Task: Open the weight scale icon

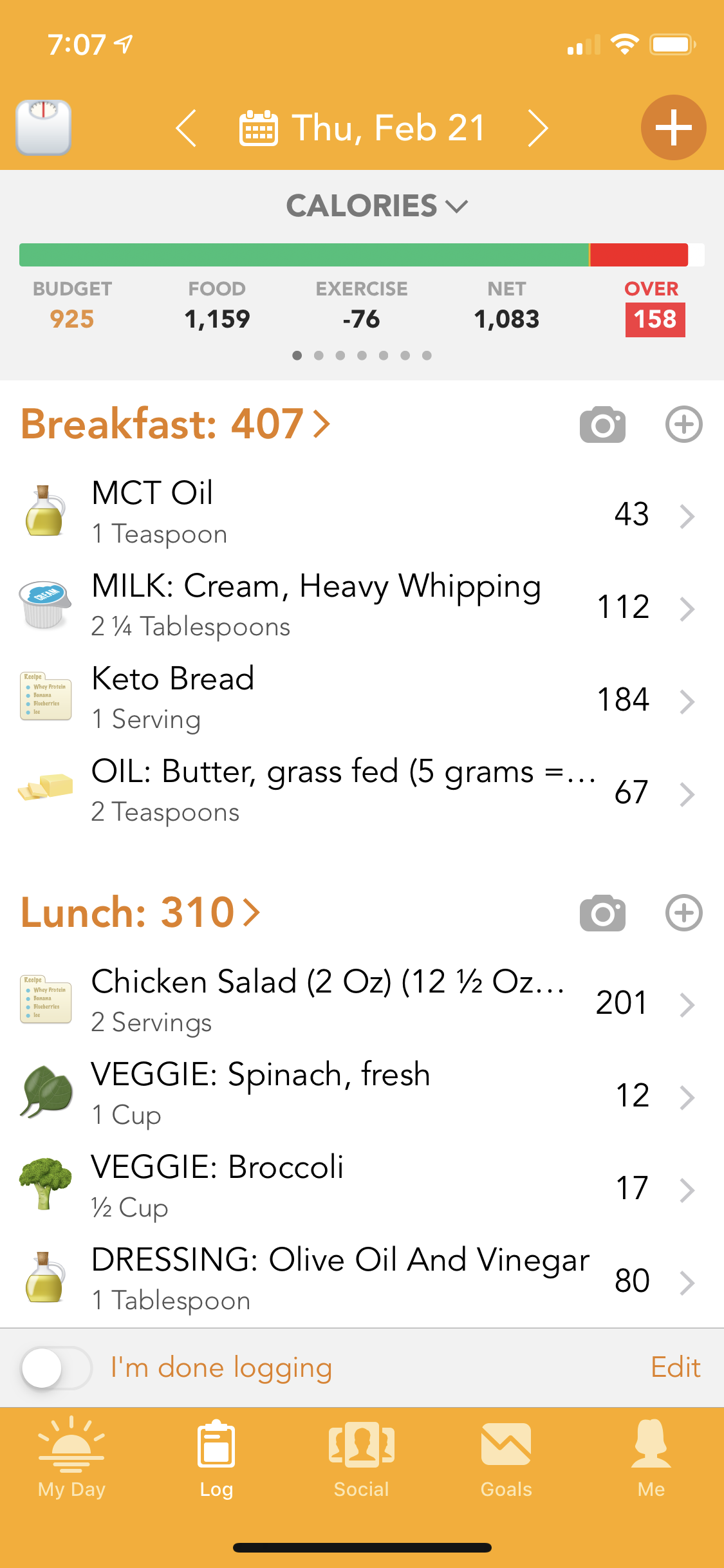Action: tap(43, 127)
